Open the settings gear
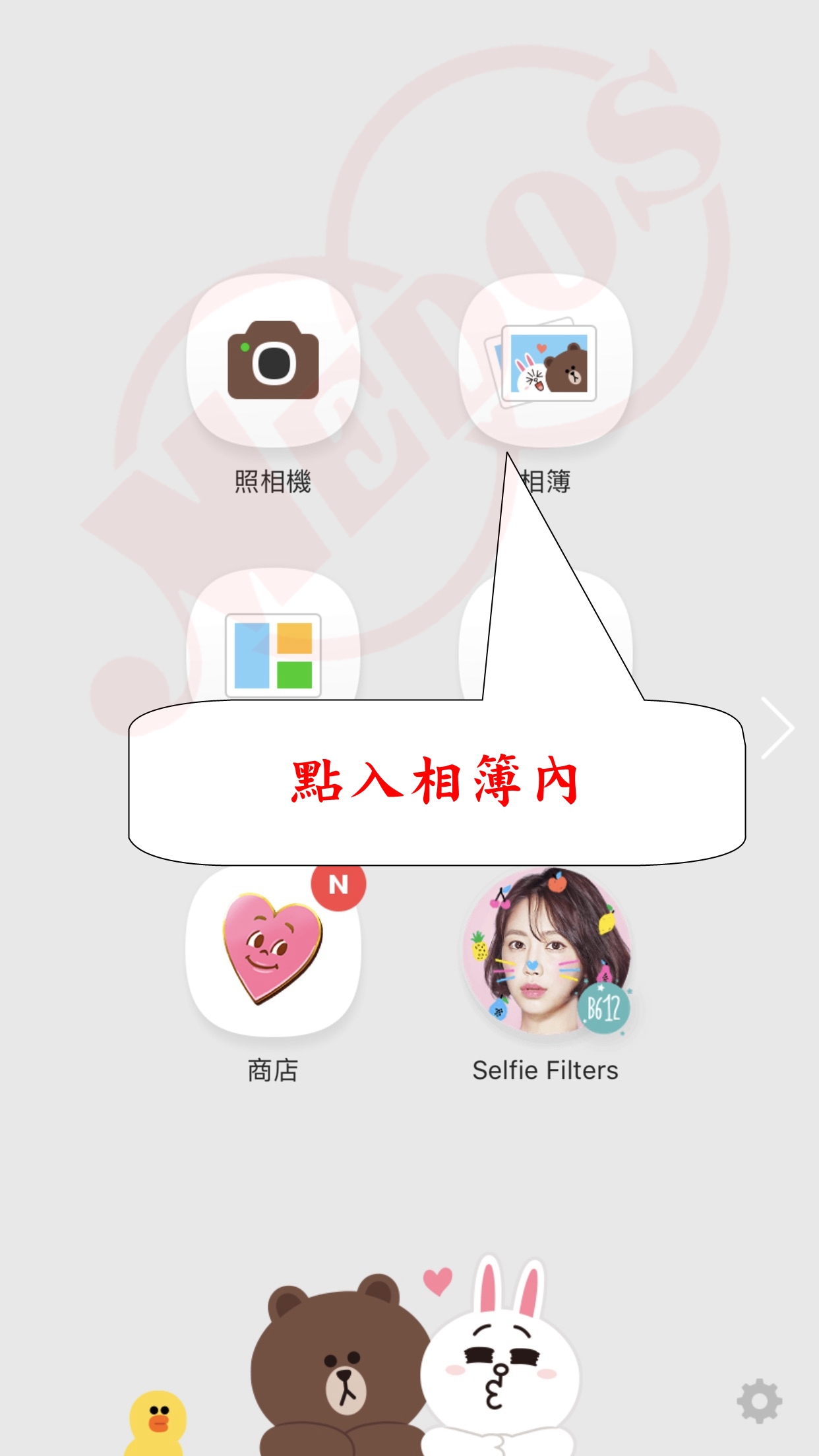The width and height of the screenshot is (819, 1456). (x=759, y=1401)
